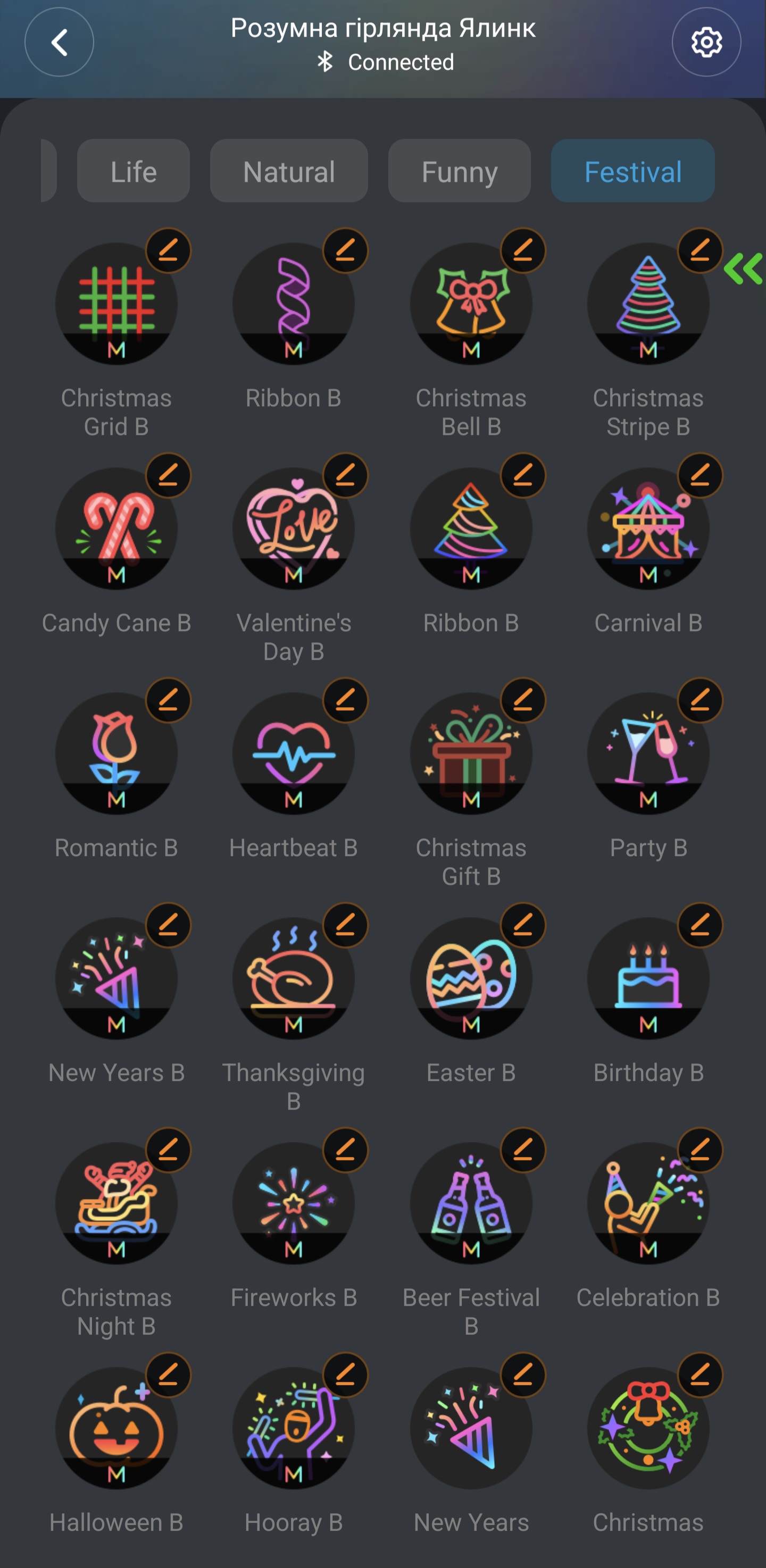Switch to the Funny tab
The image size is (766, 1568).
click(459, 171)
